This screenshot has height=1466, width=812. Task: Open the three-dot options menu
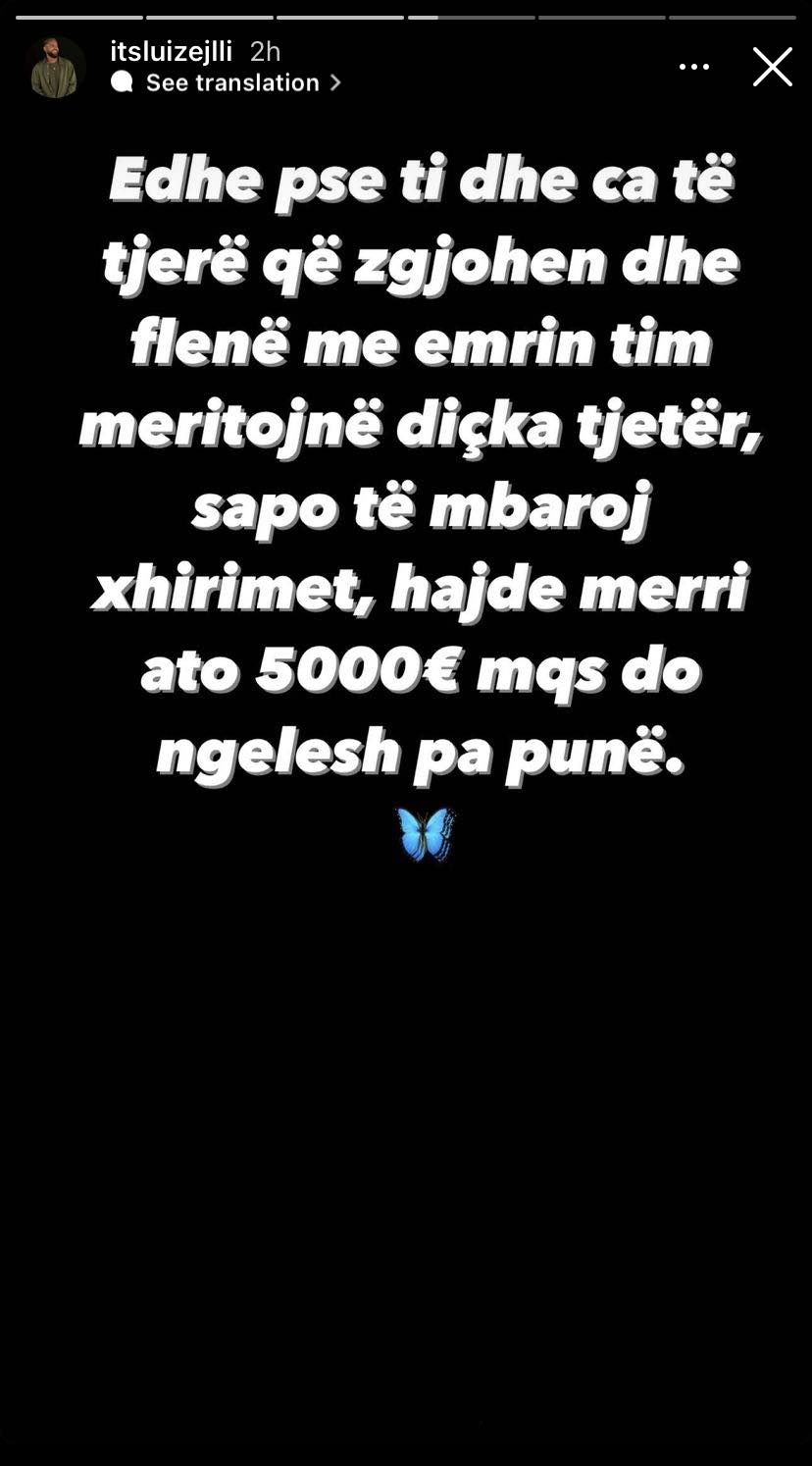click(693, 67)
